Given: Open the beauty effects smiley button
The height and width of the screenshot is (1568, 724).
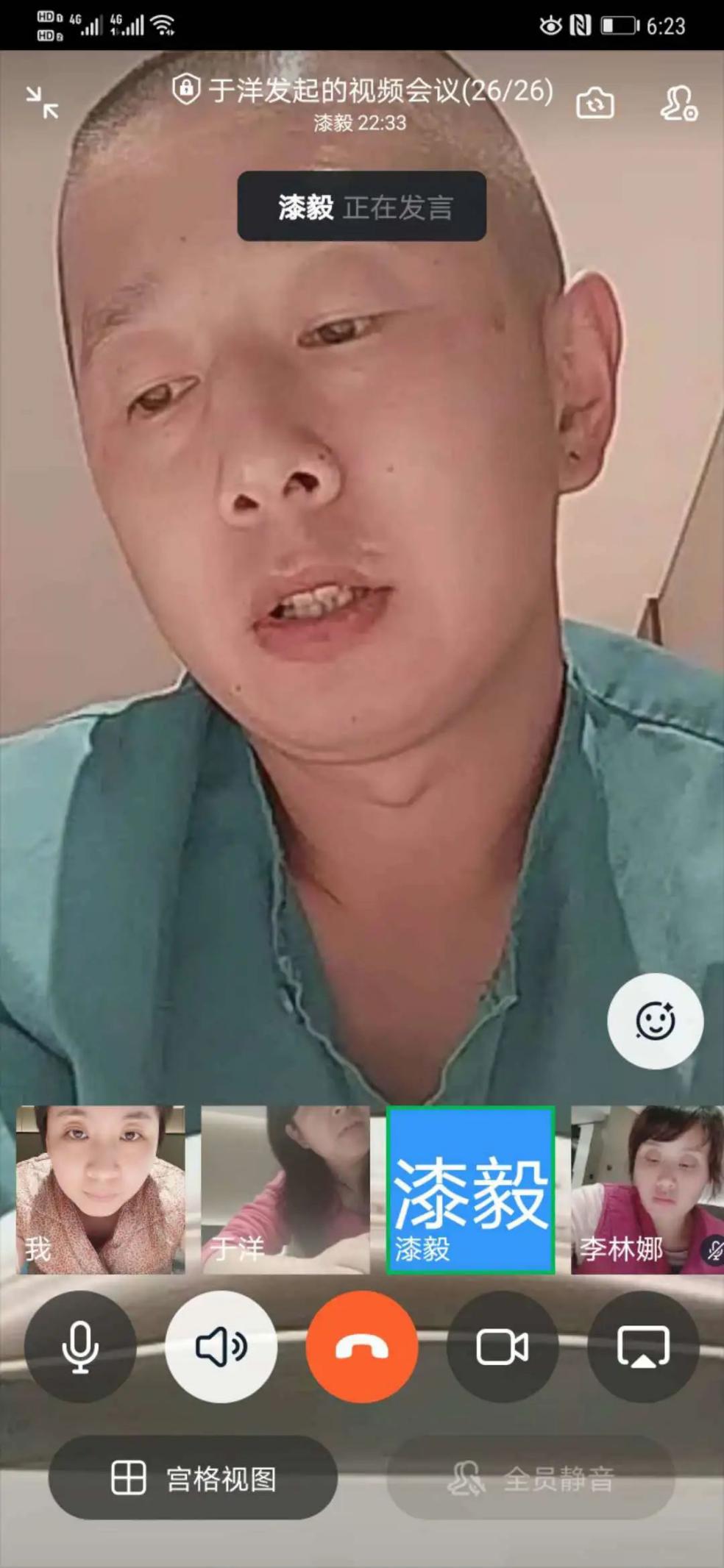Looking at the screenshot, I should pos(655,1021).
